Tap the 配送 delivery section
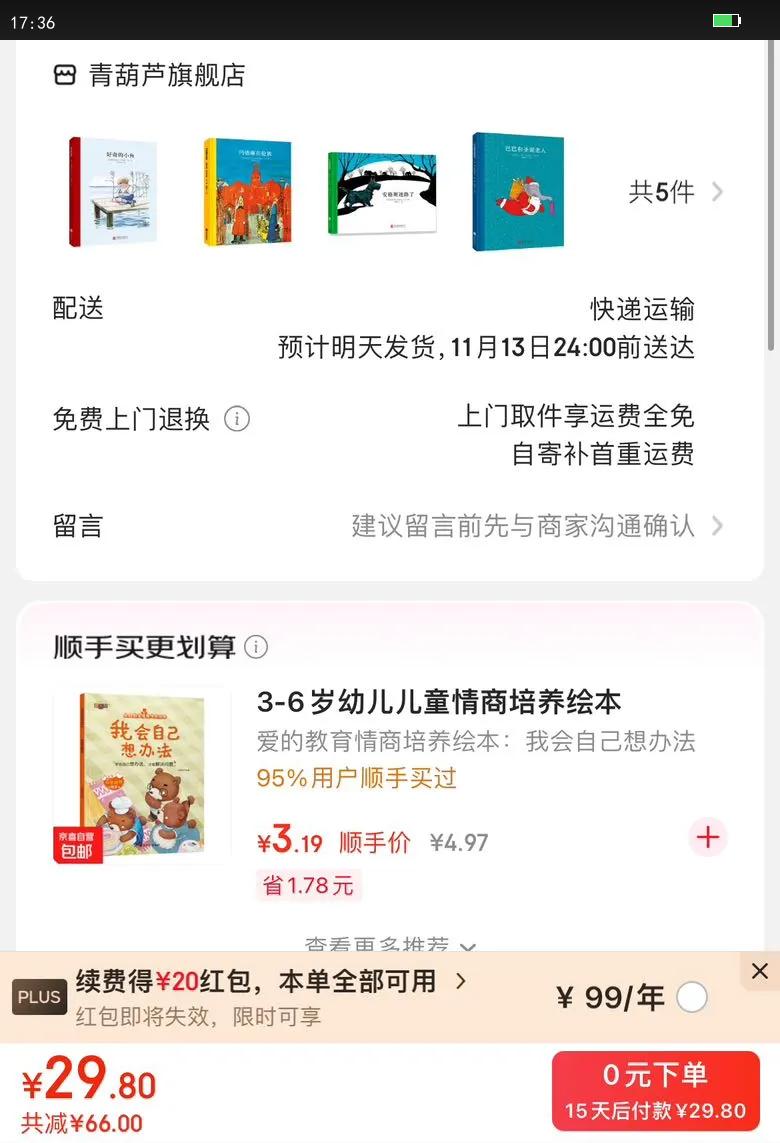The image size is (780, 1143). click(x=79, y=310)
